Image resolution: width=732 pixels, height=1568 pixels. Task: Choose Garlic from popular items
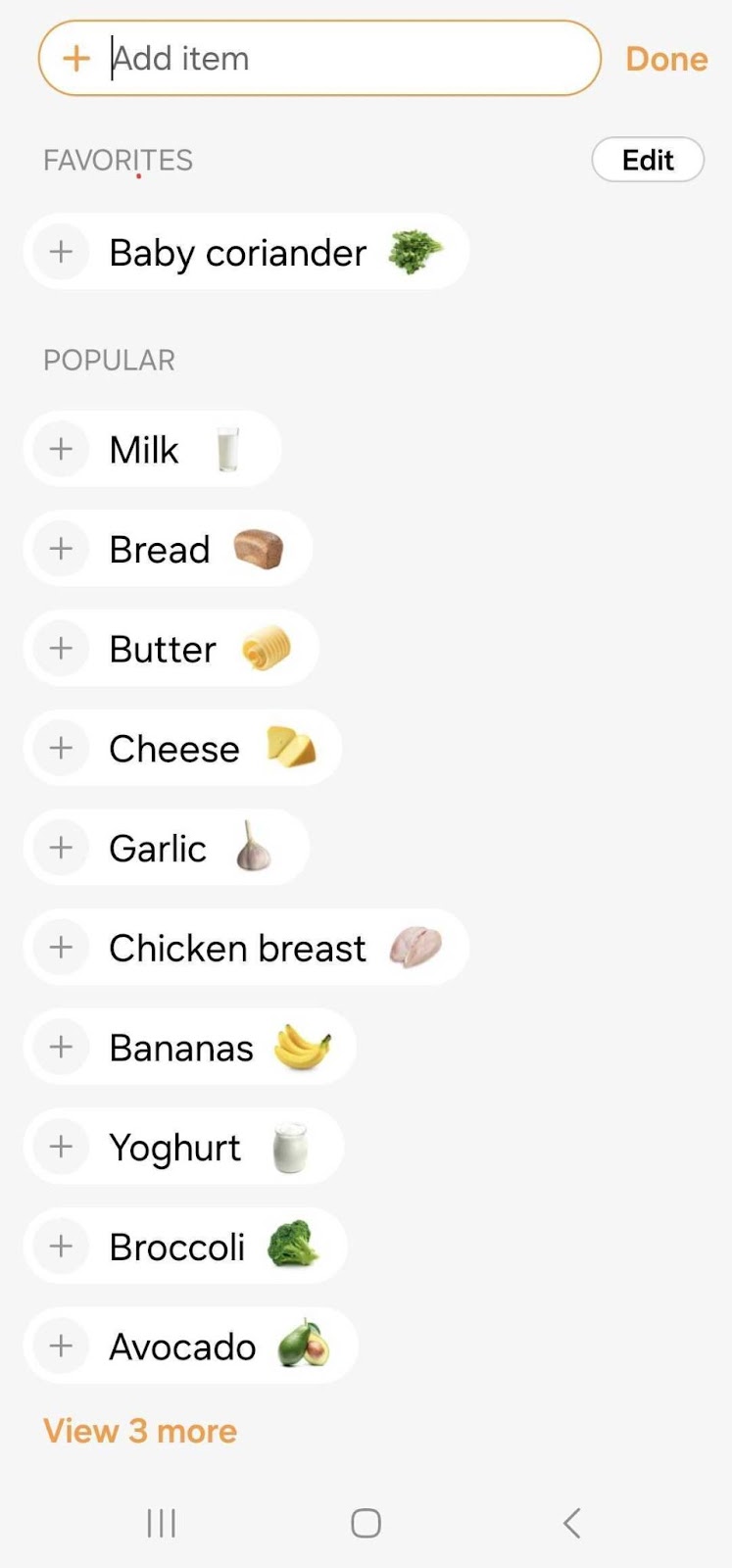pyautogui.click(x=167, y=848)
